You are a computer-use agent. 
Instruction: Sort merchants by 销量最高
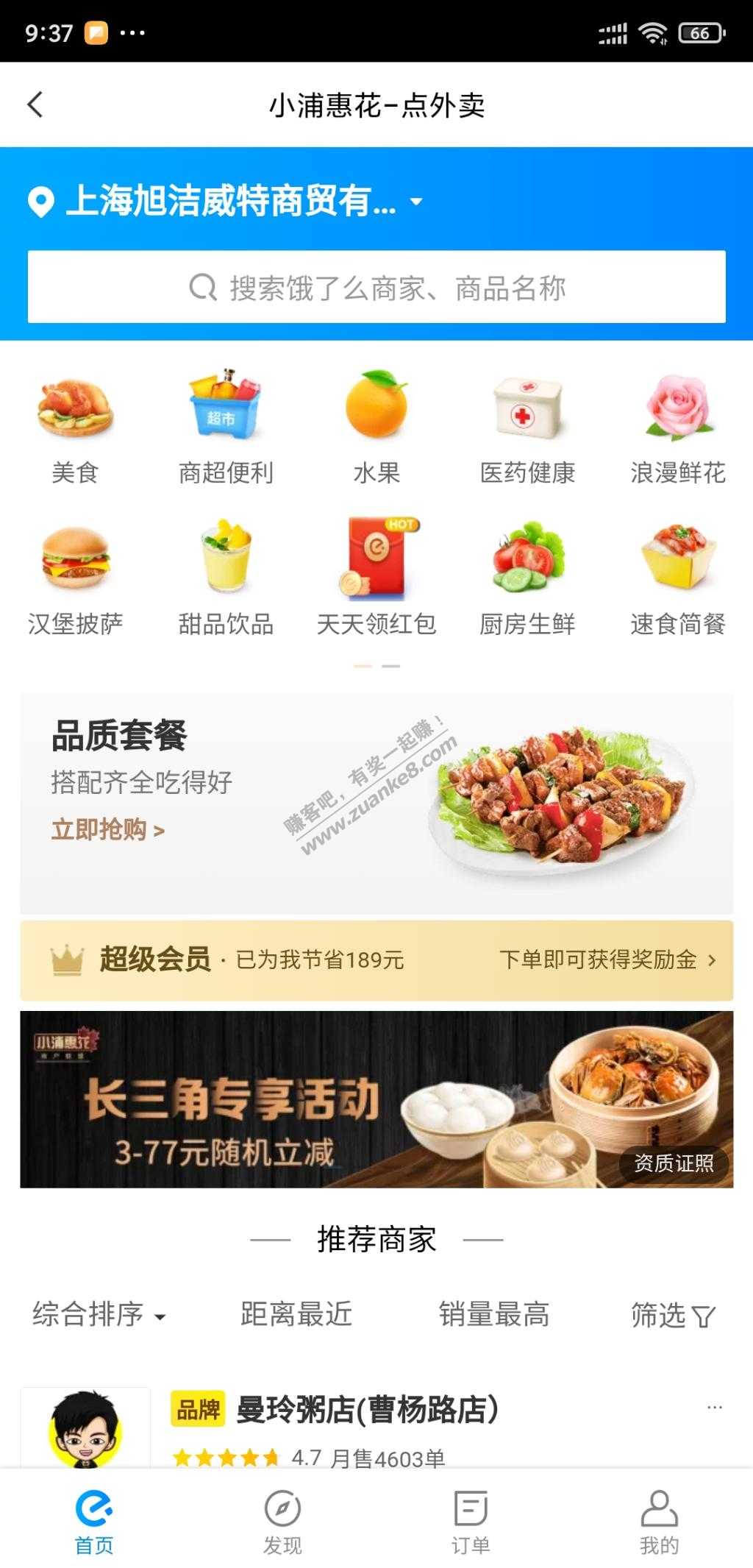click(x=494, y=1314)
